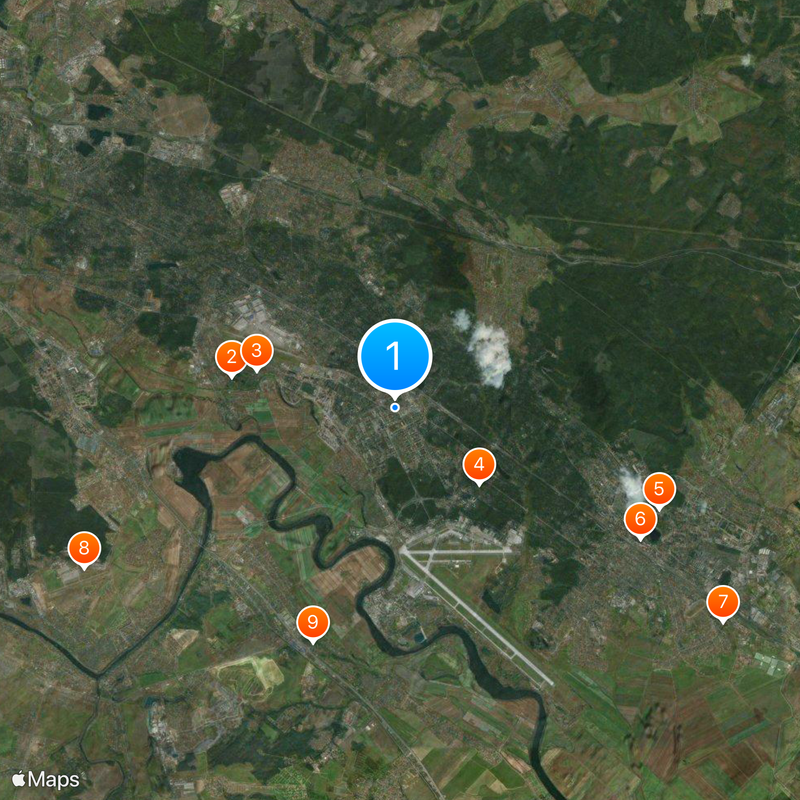Select the orange pin numbered 7
This screenshot has height=800, width=800.
tap(722, 602)
